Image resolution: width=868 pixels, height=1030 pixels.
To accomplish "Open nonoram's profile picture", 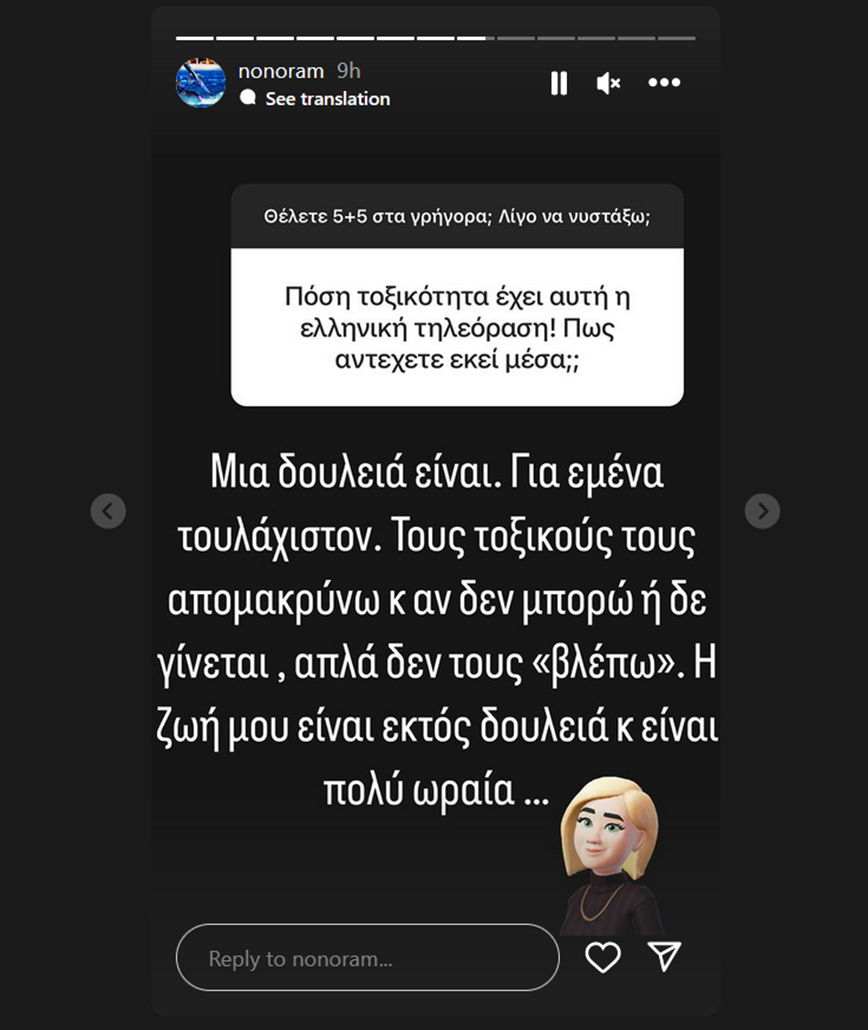I will (x=201, y=83).
